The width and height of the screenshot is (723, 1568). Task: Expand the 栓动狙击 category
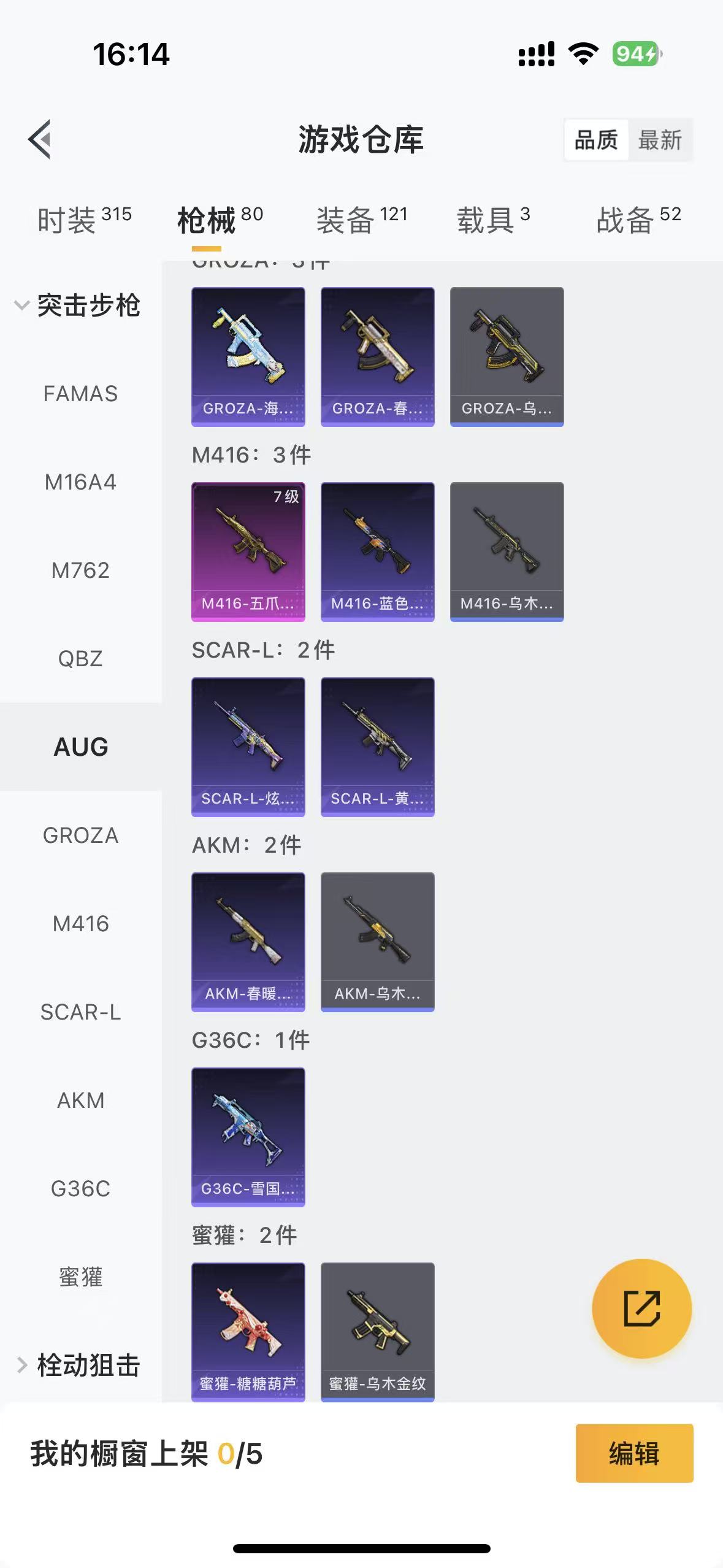[x=80, y=1366]
